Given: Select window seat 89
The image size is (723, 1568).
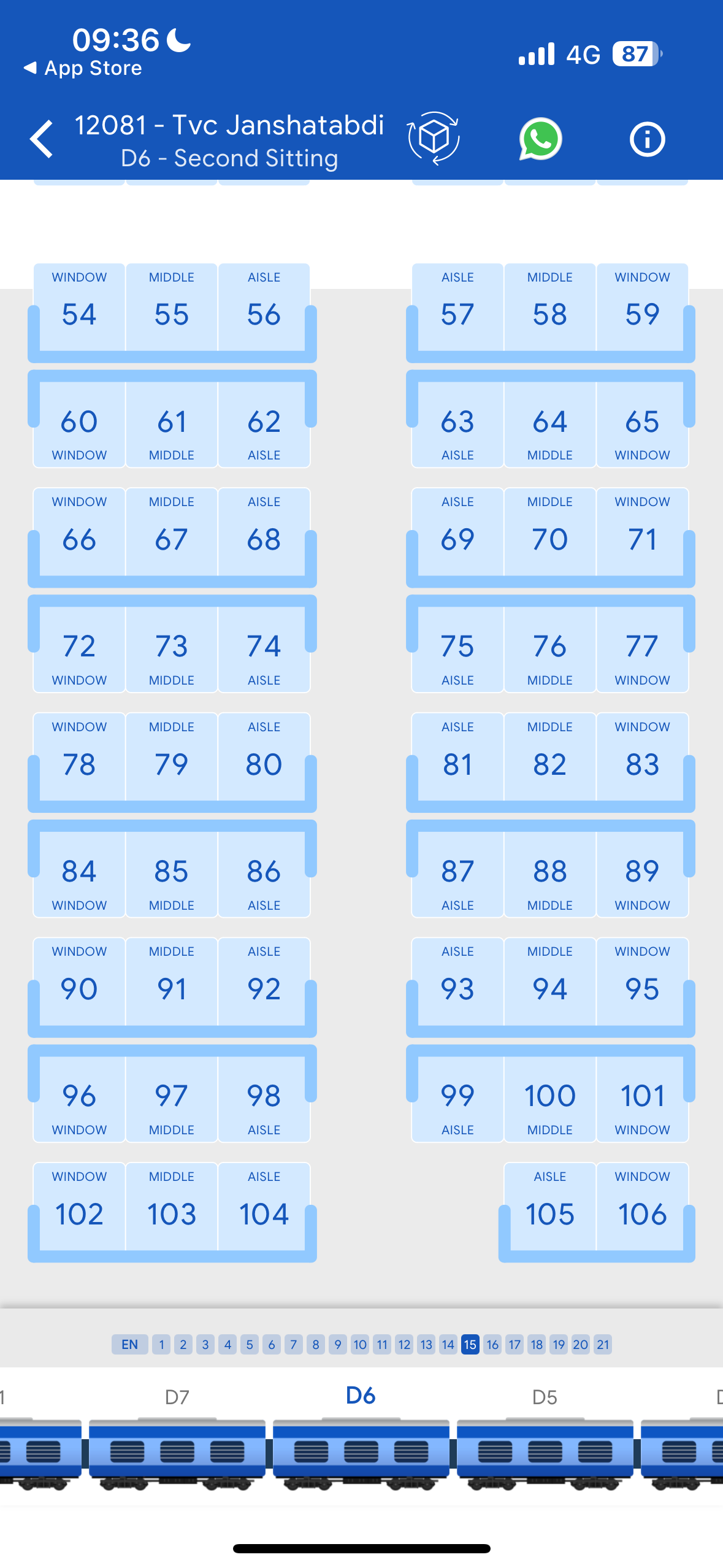Looking at the screenshot, I should pyautogui.click(x=642, y=877).
